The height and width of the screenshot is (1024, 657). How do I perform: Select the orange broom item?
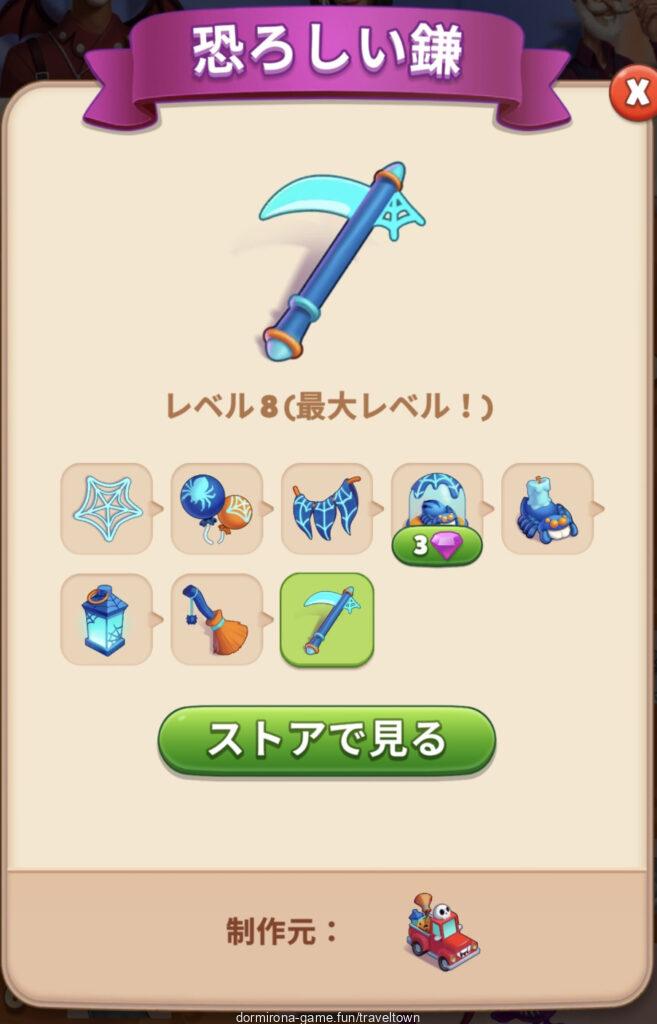[216, 619]
